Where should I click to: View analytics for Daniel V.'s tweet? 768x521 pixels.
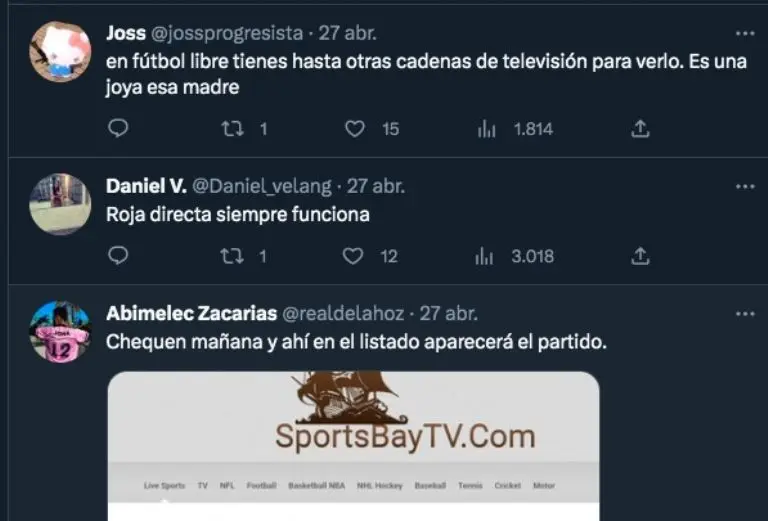[x=487, y=256]
